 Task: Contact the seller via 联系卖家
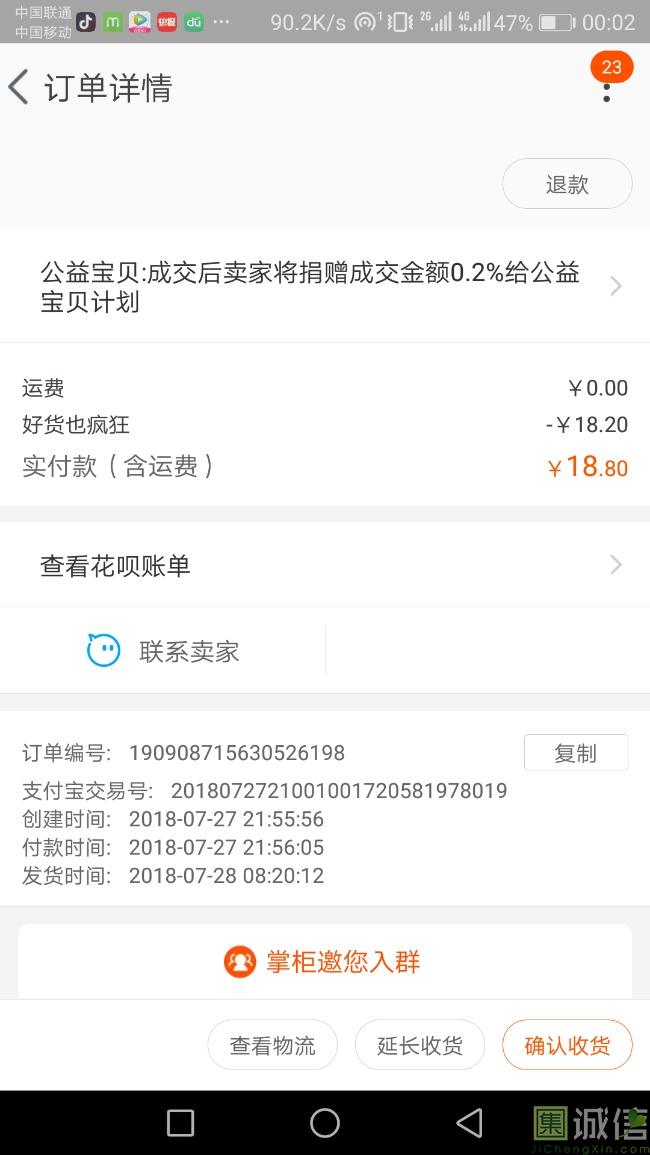164,652
